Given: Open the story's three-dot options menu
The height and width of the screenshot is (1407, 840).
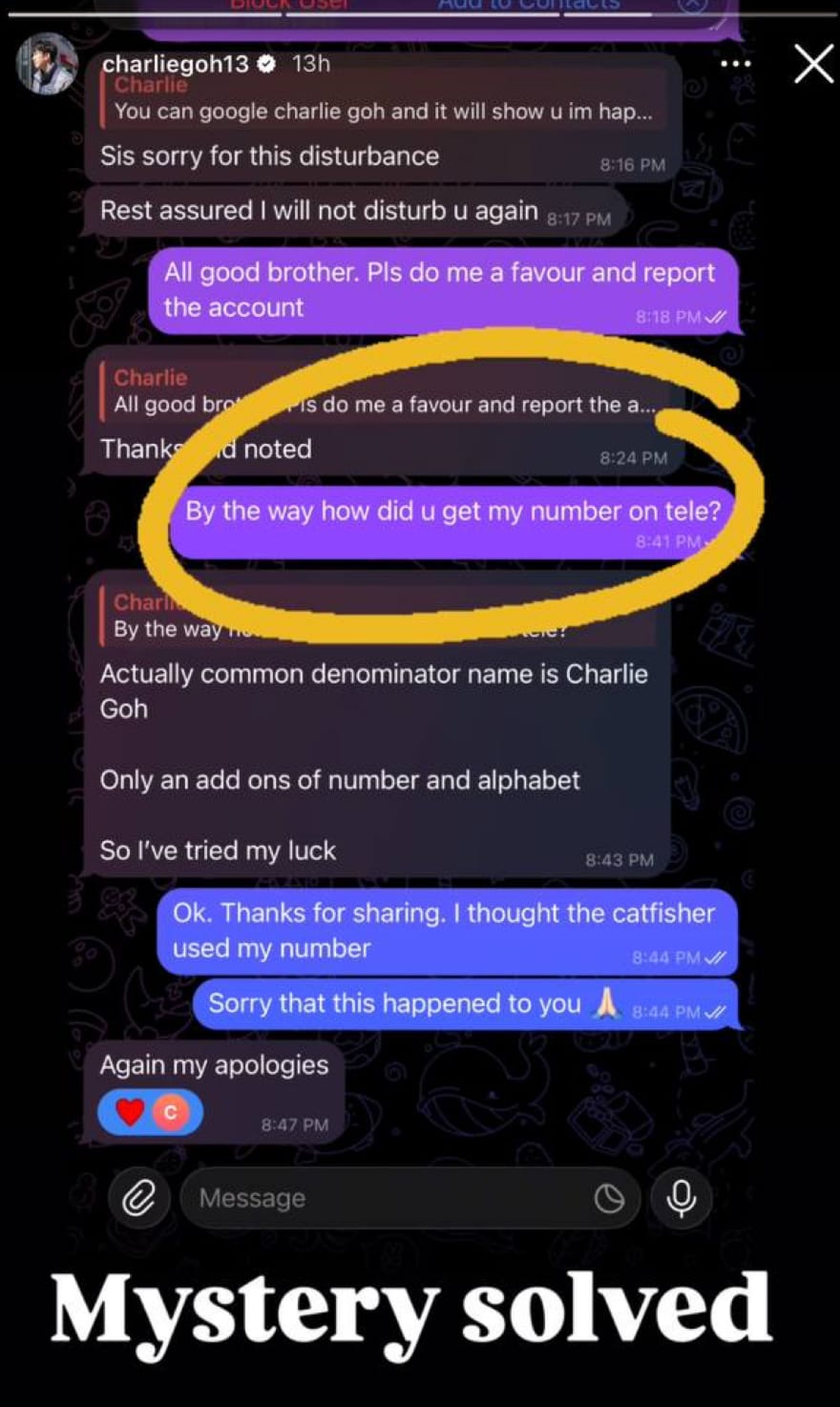Looking at the screenshot, I should 735,64.
